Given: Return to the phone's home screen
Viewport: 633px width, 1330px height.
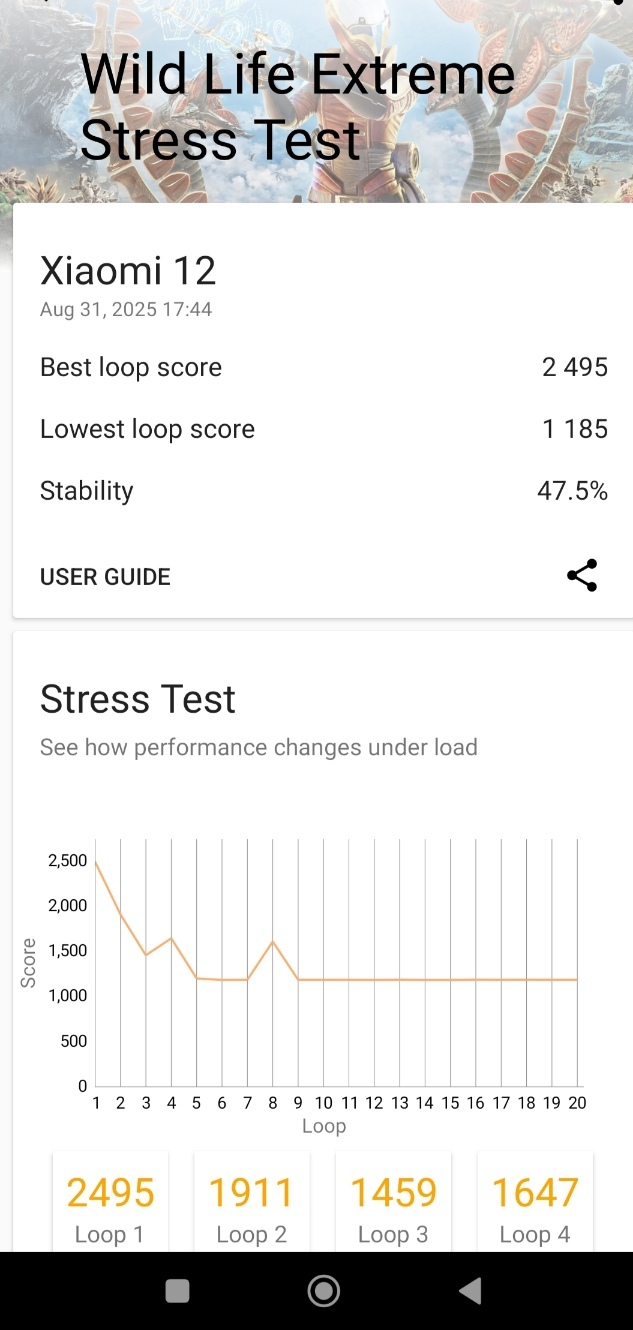Looking at the screenshot, I should pos(323,1291).
